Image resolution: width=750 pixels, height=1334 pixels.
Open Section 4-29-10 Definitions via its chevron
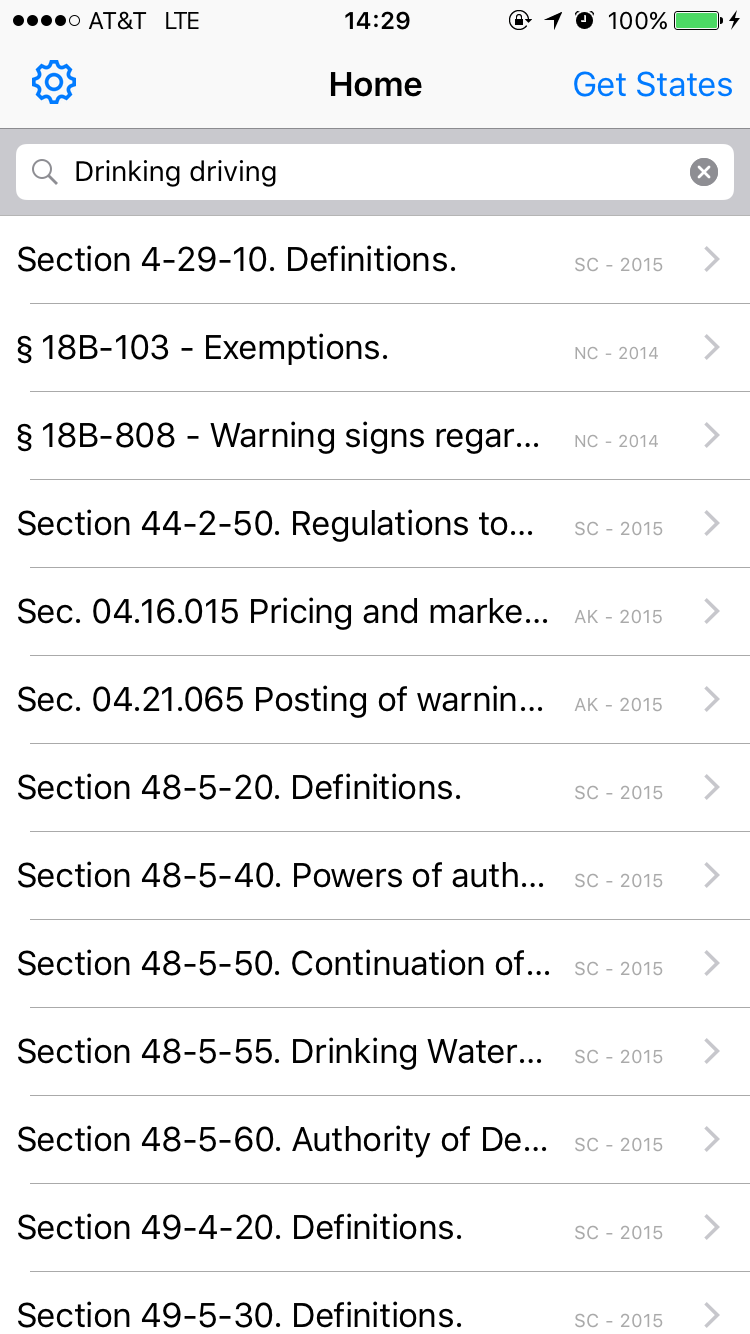(711, 259)
